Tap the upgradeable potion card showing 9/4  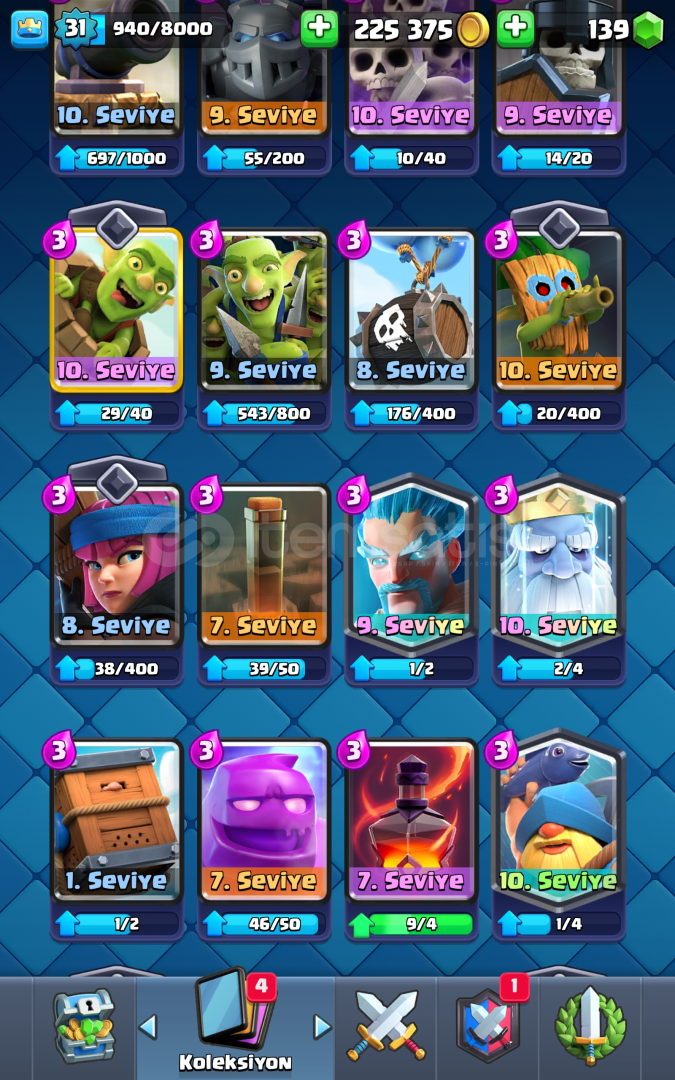point(411,839)
